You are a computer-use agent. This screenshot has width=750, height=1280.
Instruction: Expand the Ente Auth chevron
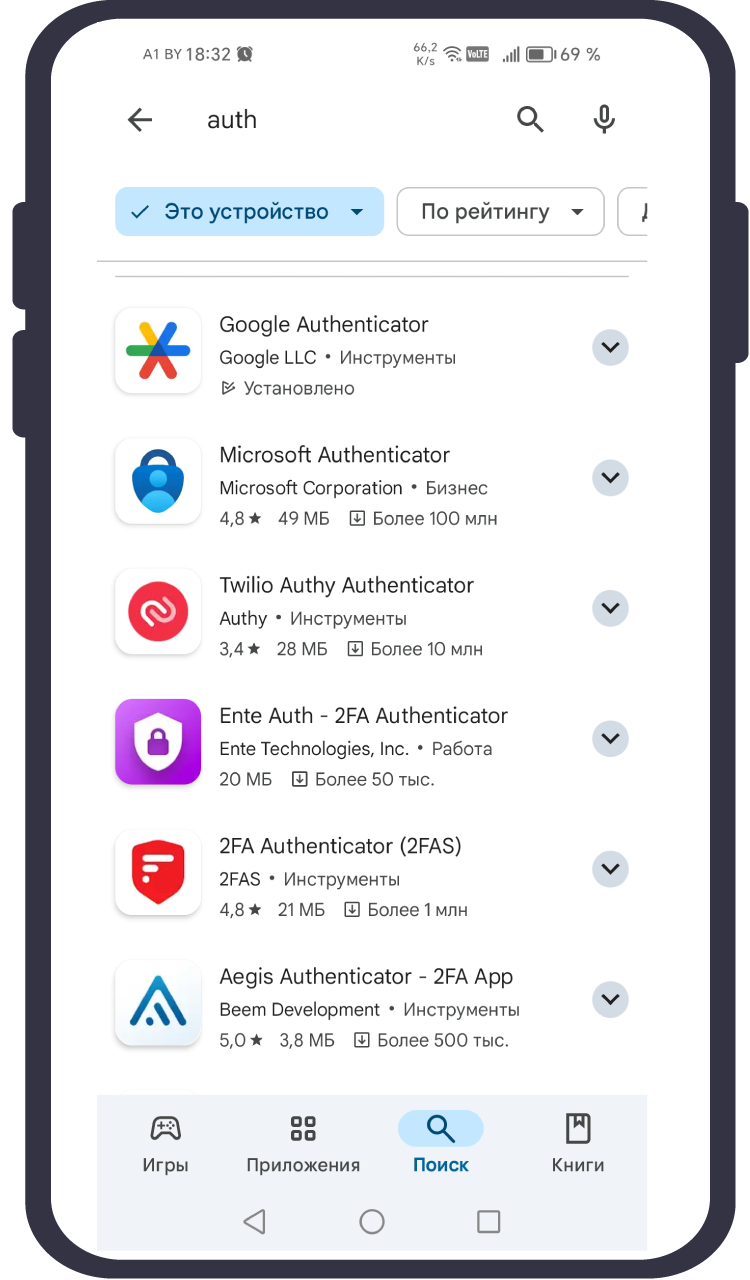click(x=610, y=739)
